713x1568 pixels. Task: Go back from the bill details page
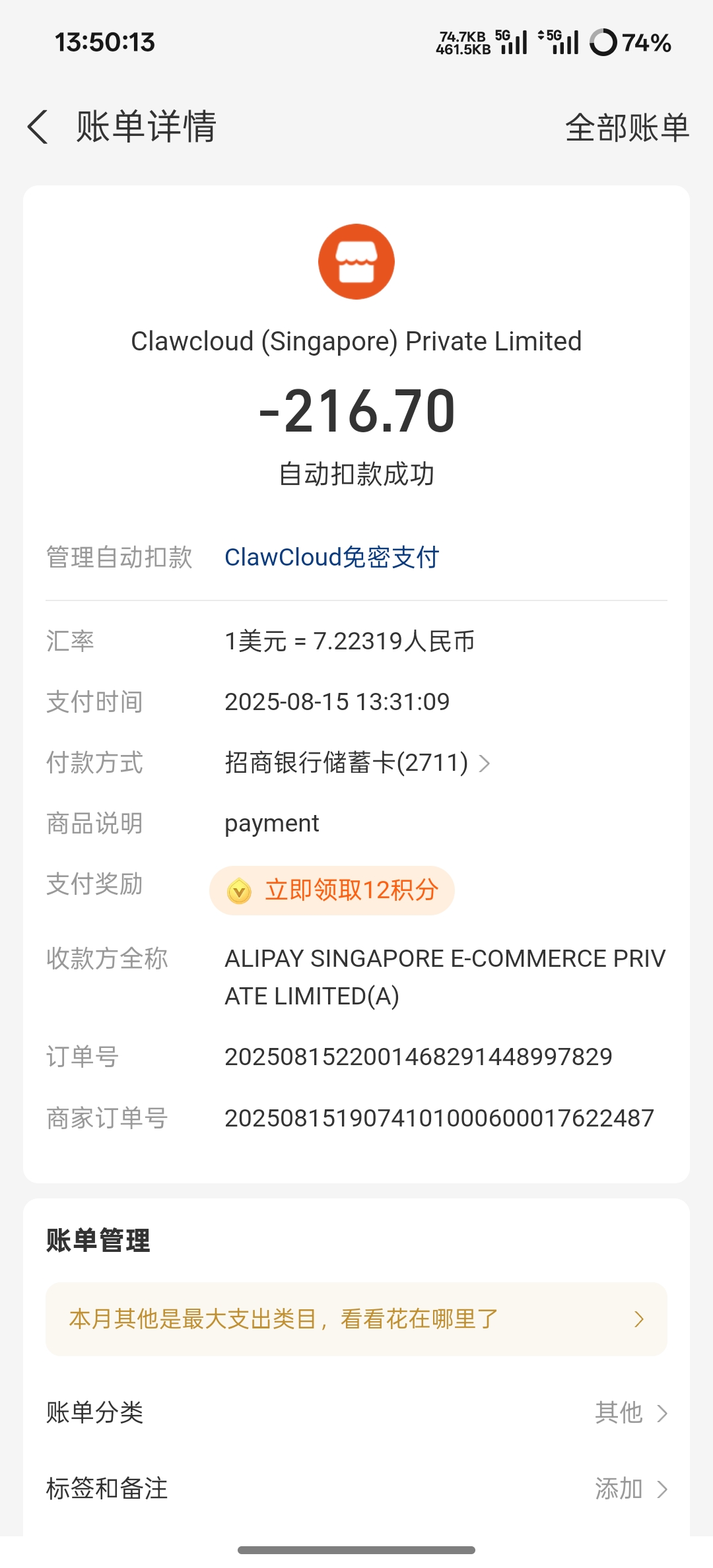38,127
